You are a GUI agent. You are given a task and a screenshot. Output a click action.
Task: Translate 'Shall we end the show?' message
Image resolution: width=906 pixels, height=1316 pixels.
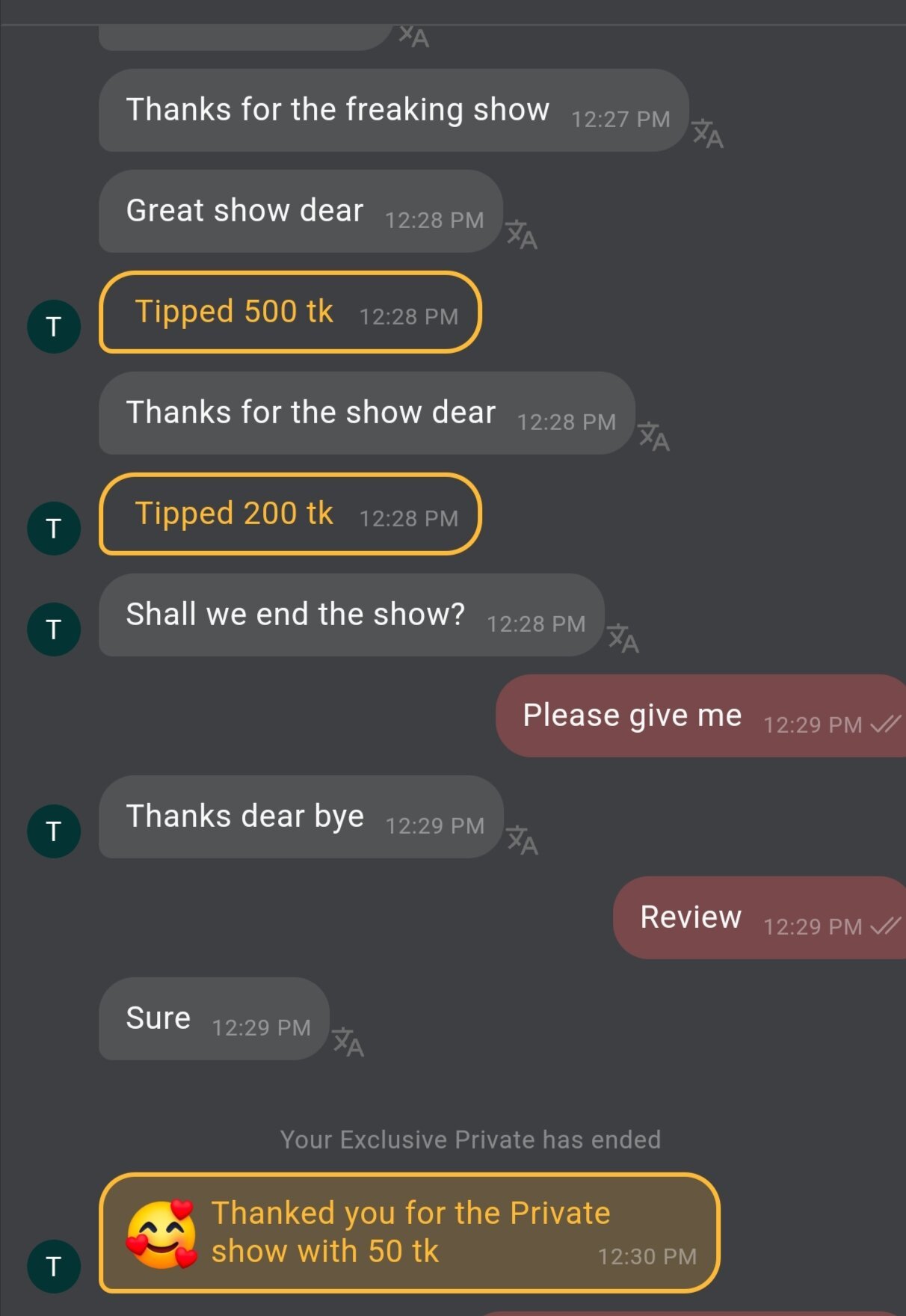pos(623,639)
